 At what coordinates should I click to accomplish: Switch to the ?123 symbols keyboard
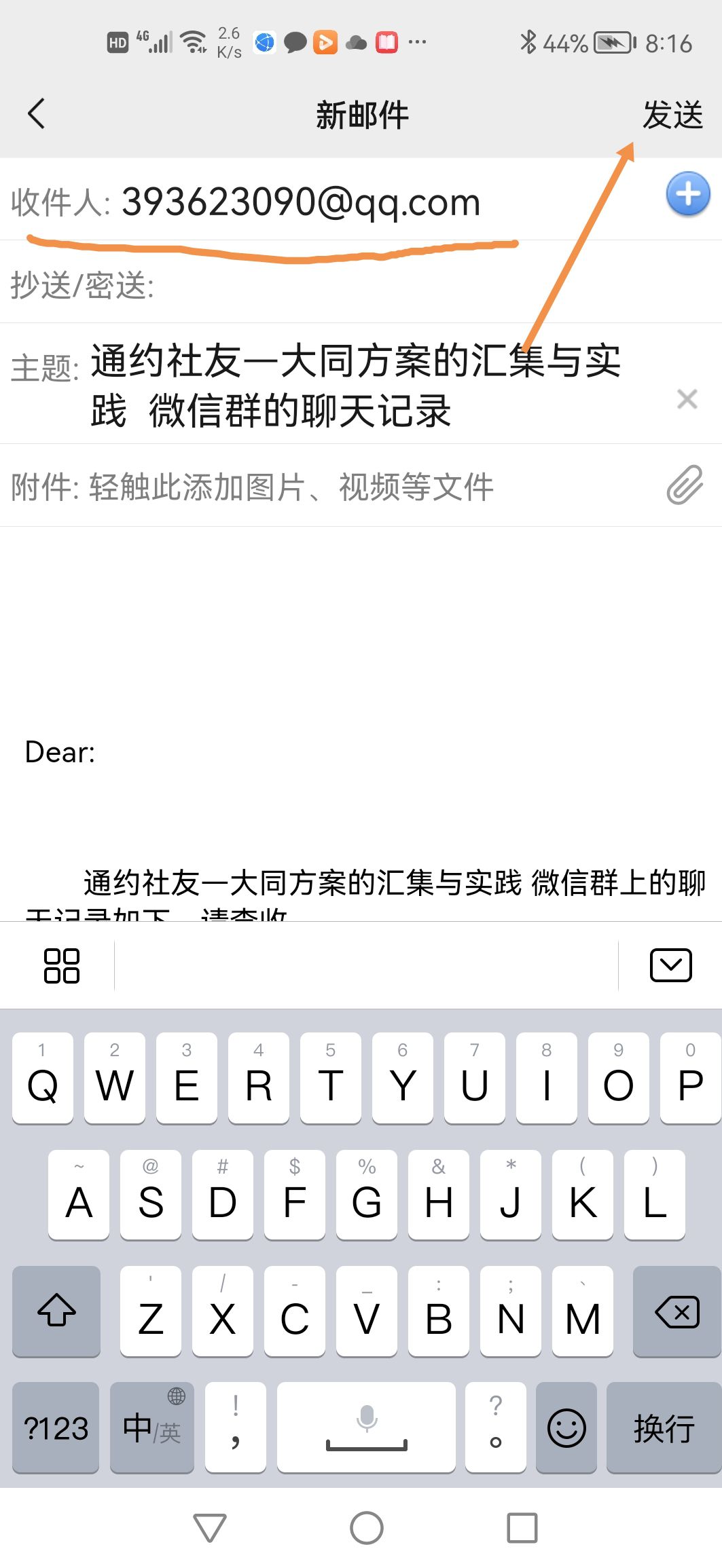[x=56, y=1427]
